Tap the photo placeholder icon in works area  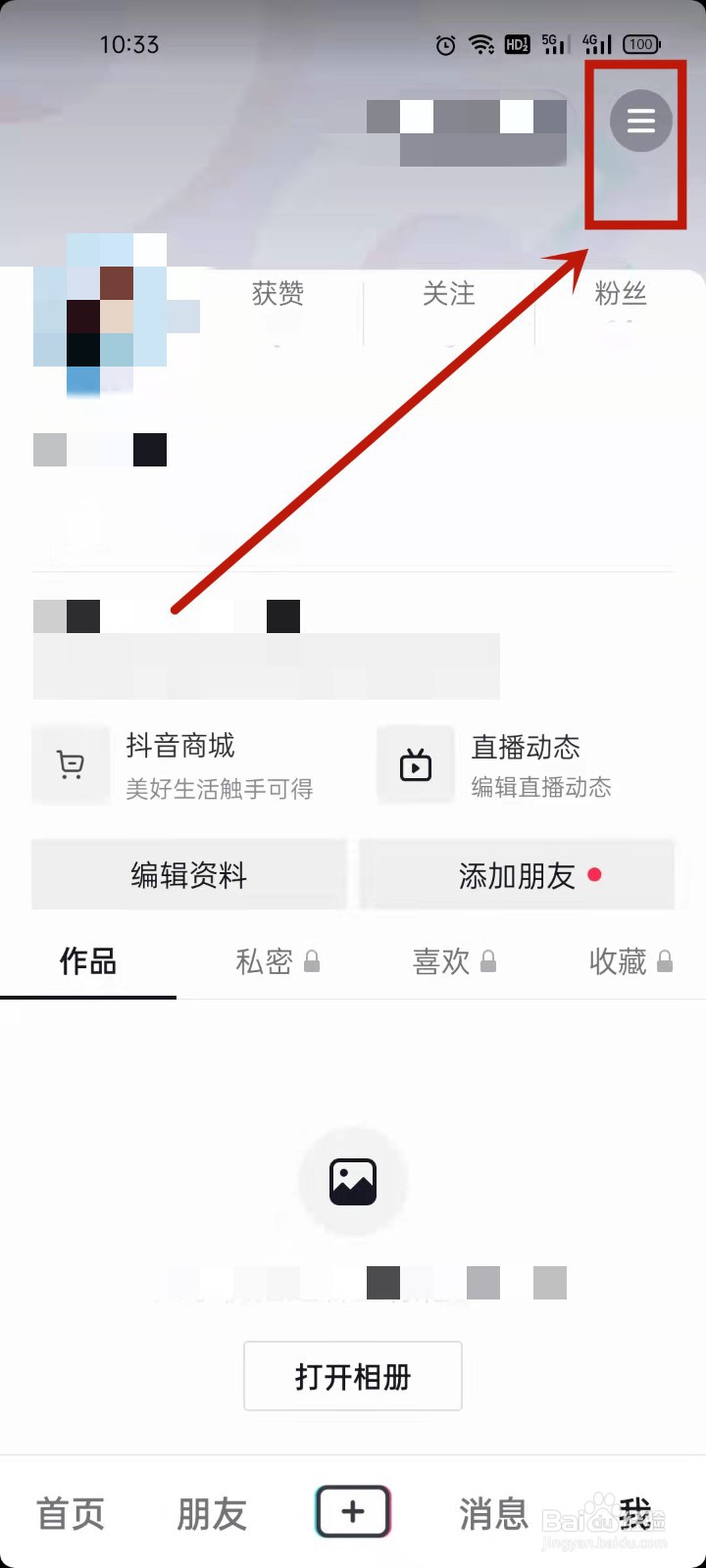353,1180
